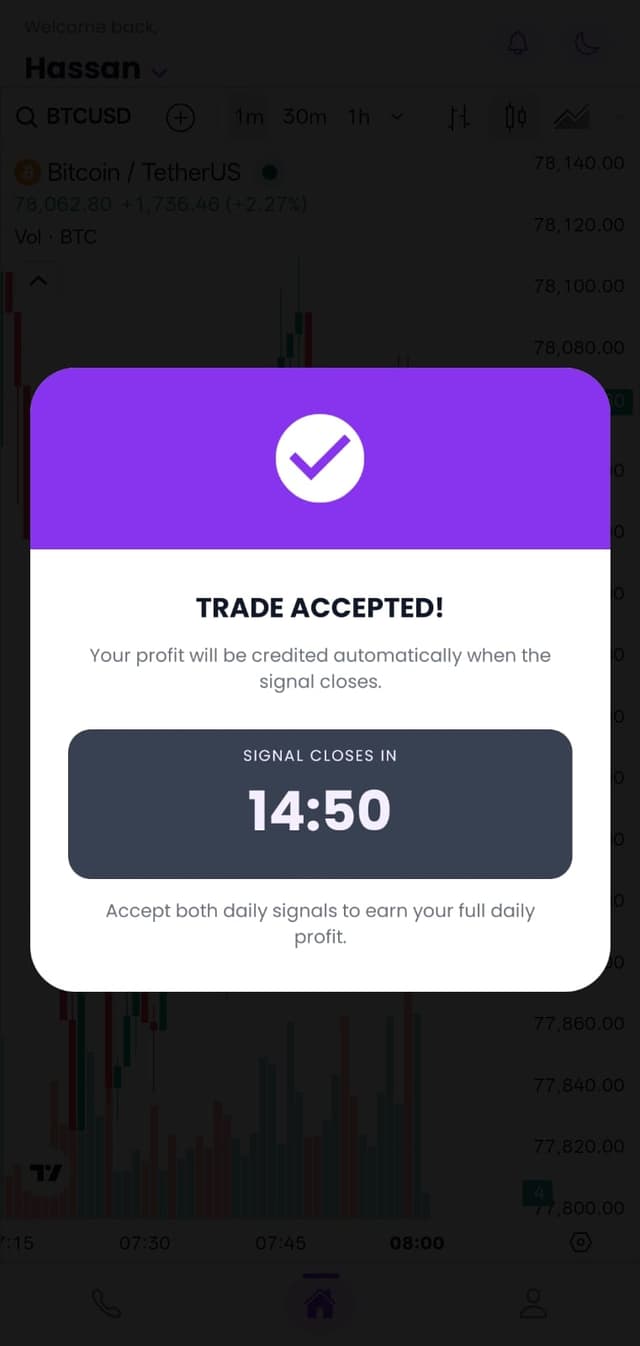Add a symbol with the plus icon
This screenshot has height=1346, width=640.
[x=180, y=118]
